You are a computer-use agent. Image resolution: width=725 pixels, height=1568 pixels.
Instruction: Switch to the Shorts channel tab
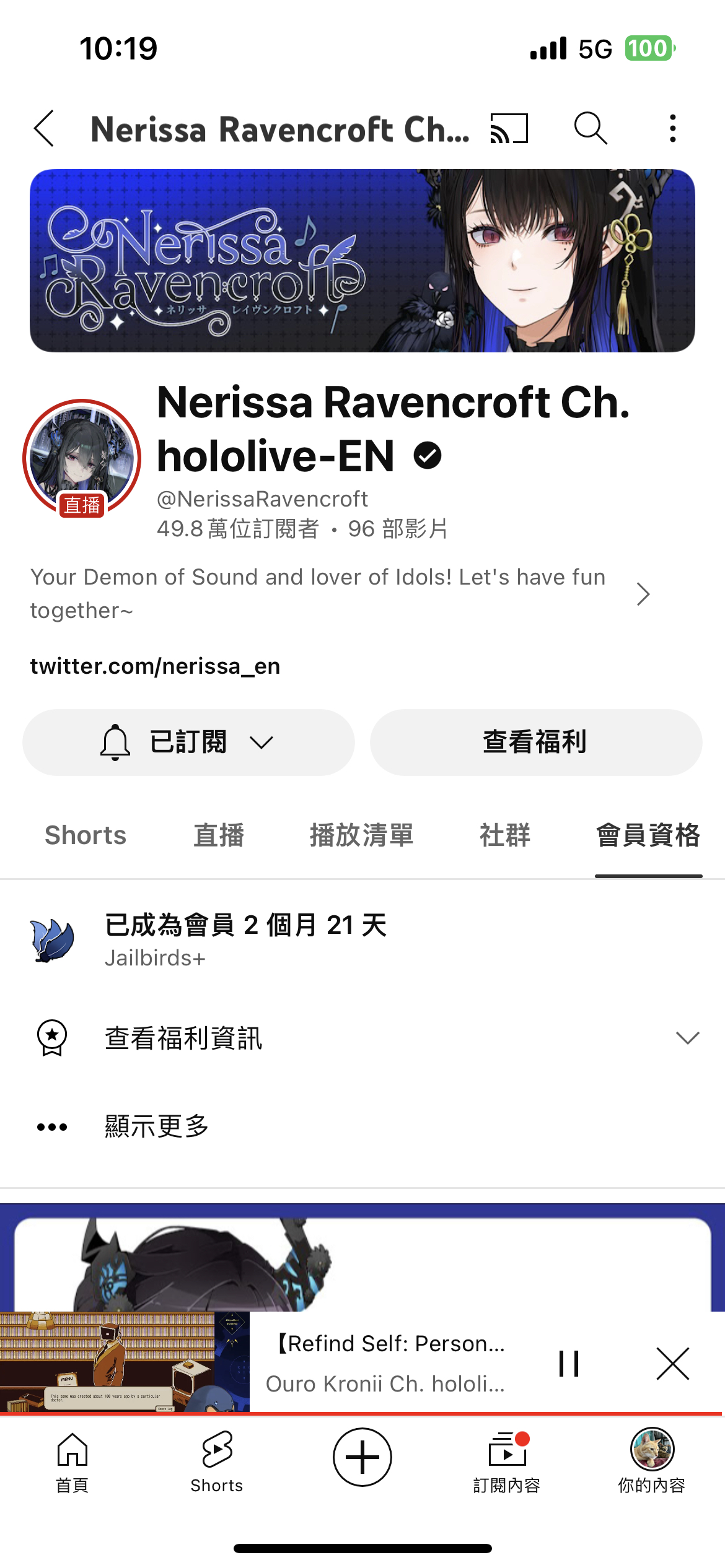pos(86,835)
